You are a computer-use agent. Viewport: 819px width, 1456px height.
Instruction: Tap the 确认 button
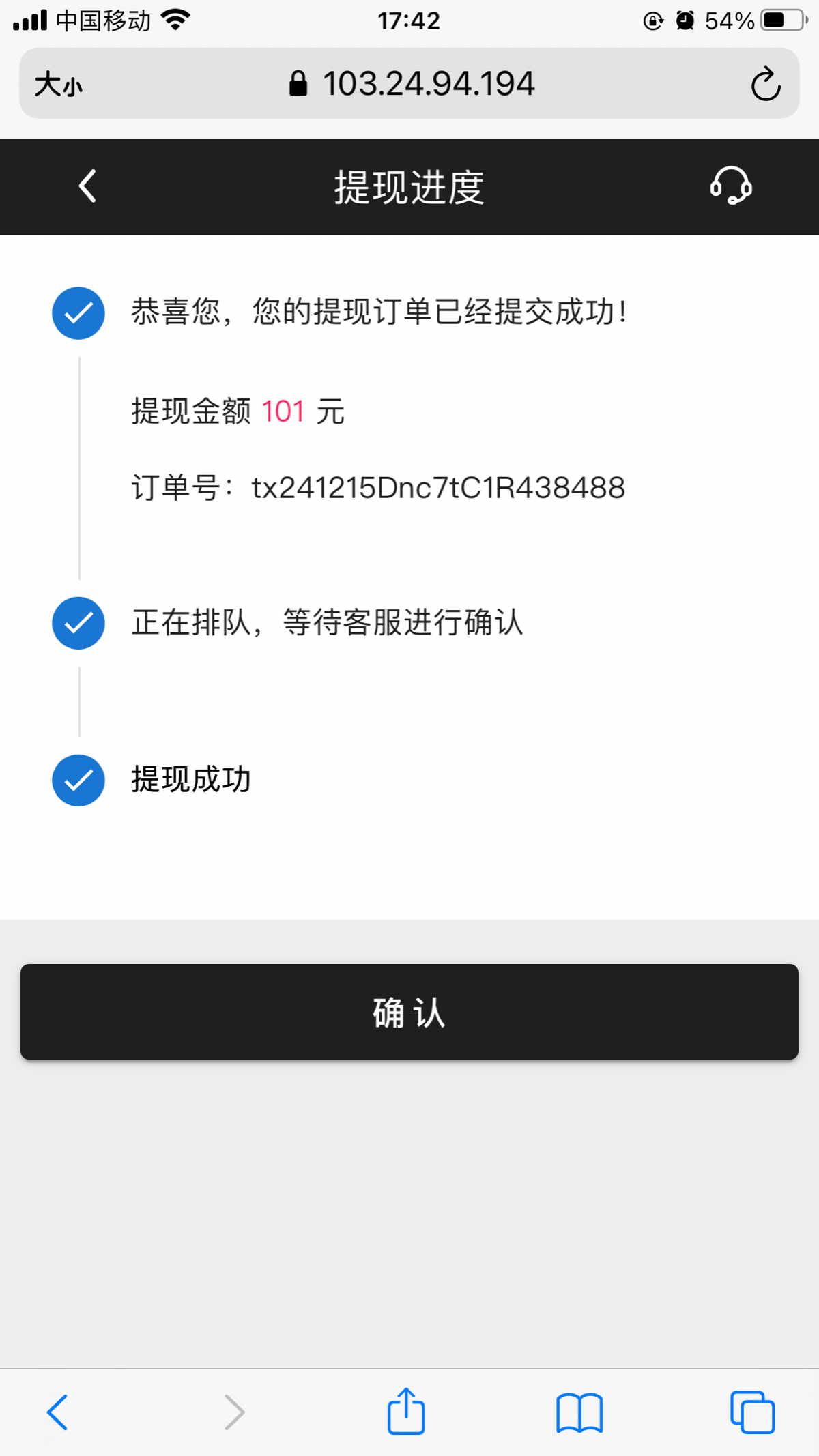[x=409, y=1012]
